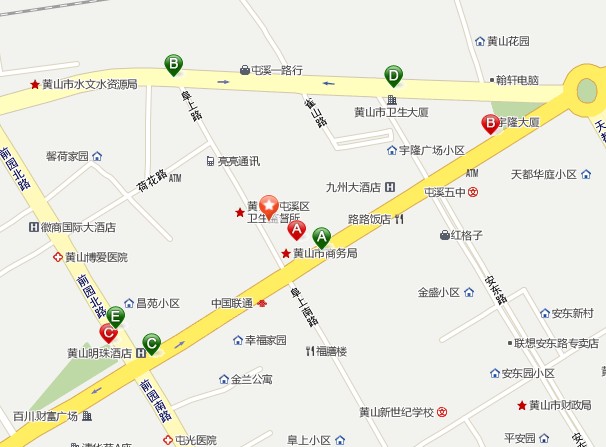
Task: Tap the green marker A
Action: pyautogui.click(x=321, y=237)
